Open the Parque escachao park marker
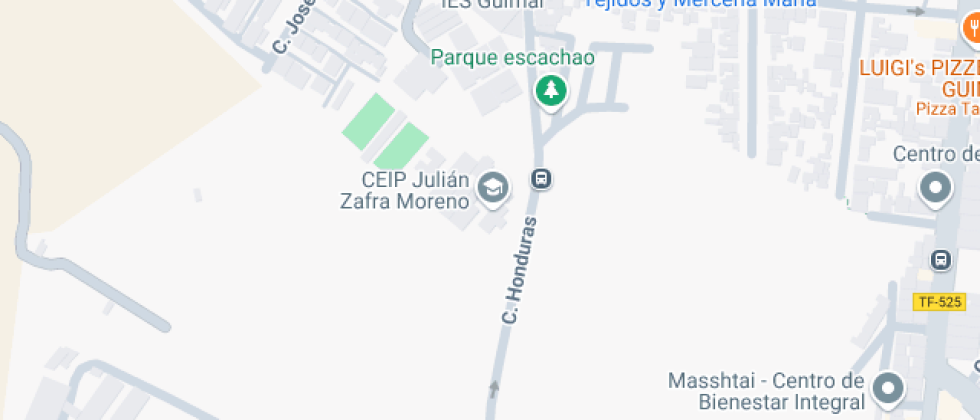The image size is (980, 420). (549, 92)
